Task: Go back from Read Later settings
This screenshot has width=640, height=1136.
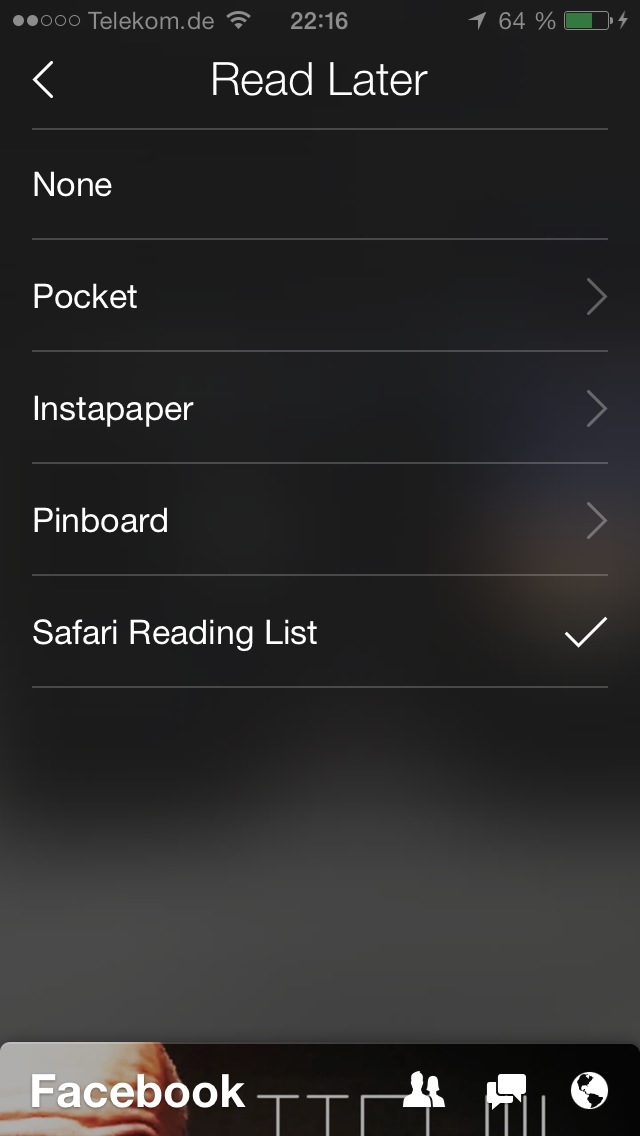Action: coord(43,79)
